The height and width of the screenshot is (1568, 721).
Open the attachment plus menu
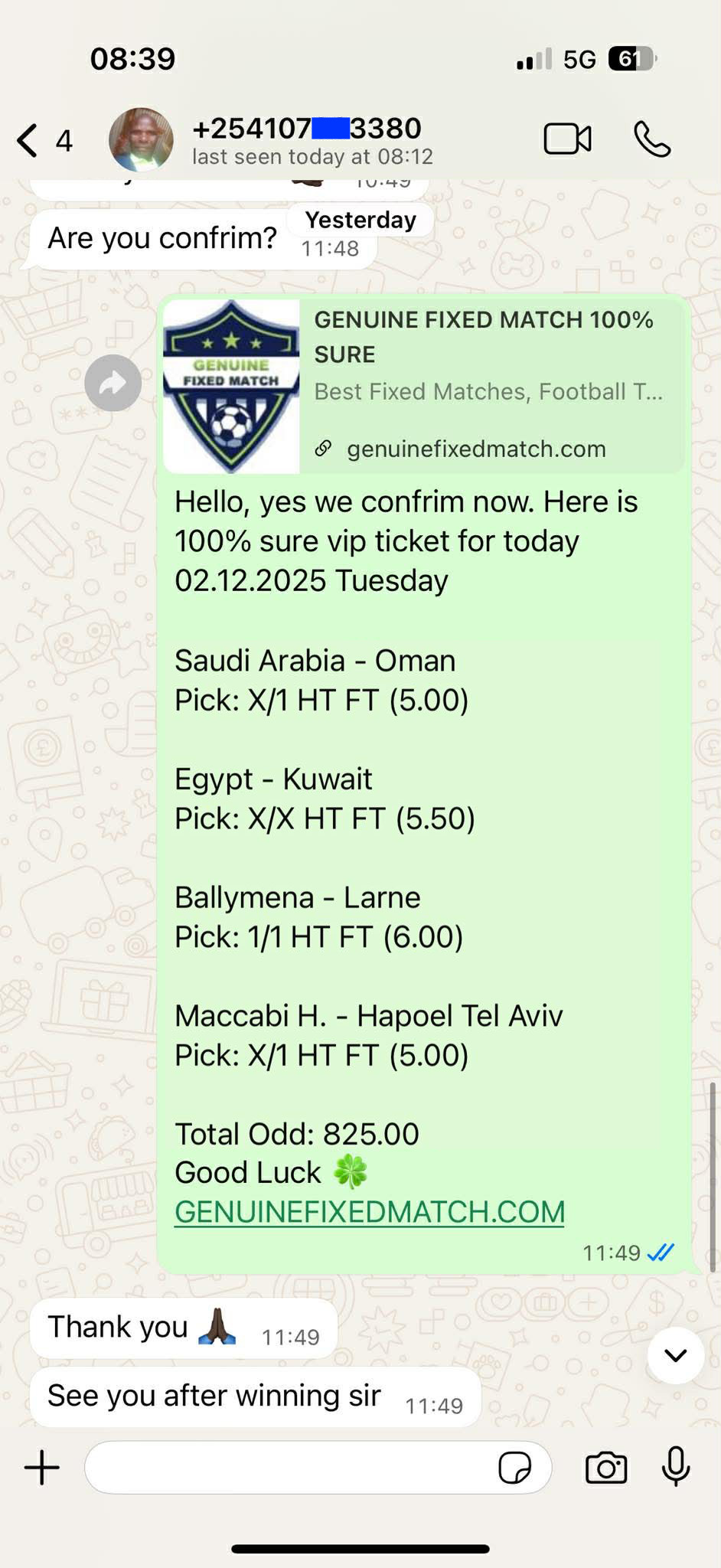tap(41, 1467)
